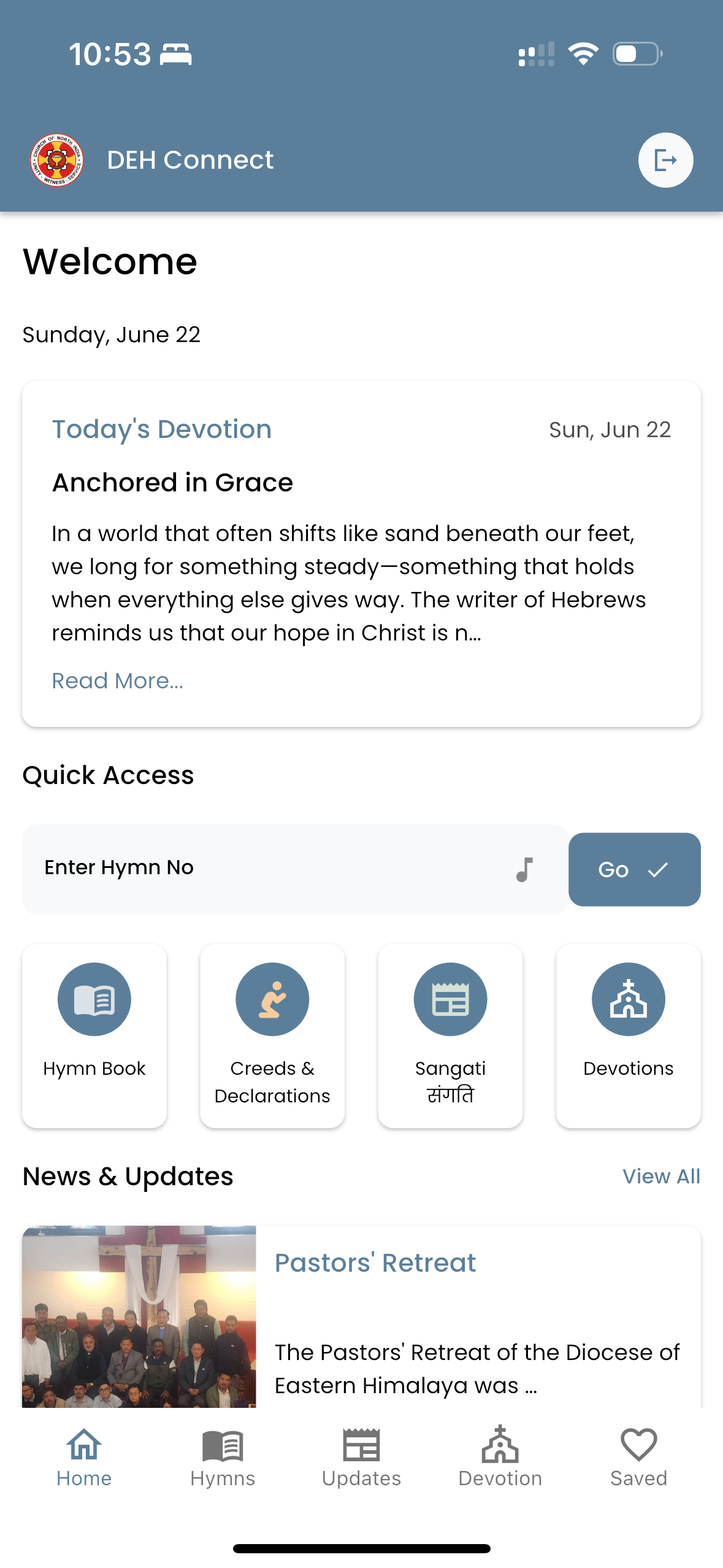
Task: Select the Home tab
Action: point(84,1458)
